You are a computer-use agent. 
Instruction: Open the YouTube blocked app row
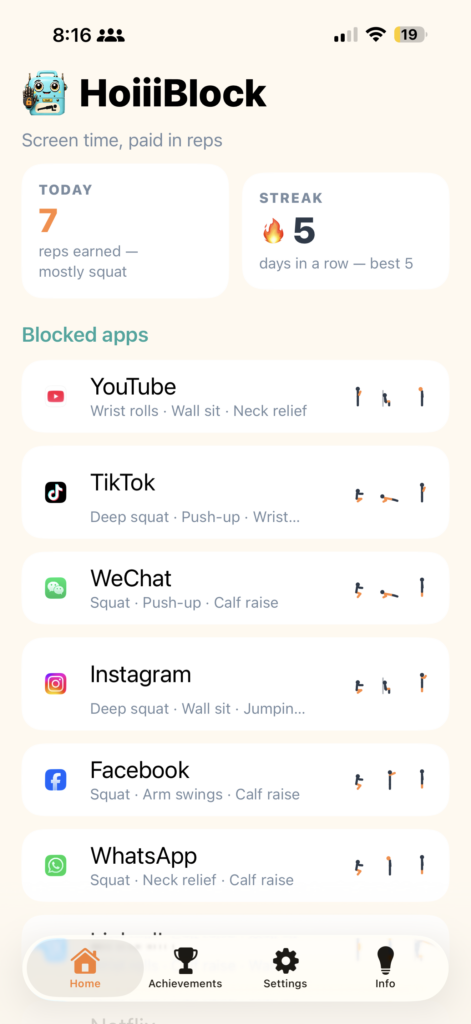pos(235,396)
